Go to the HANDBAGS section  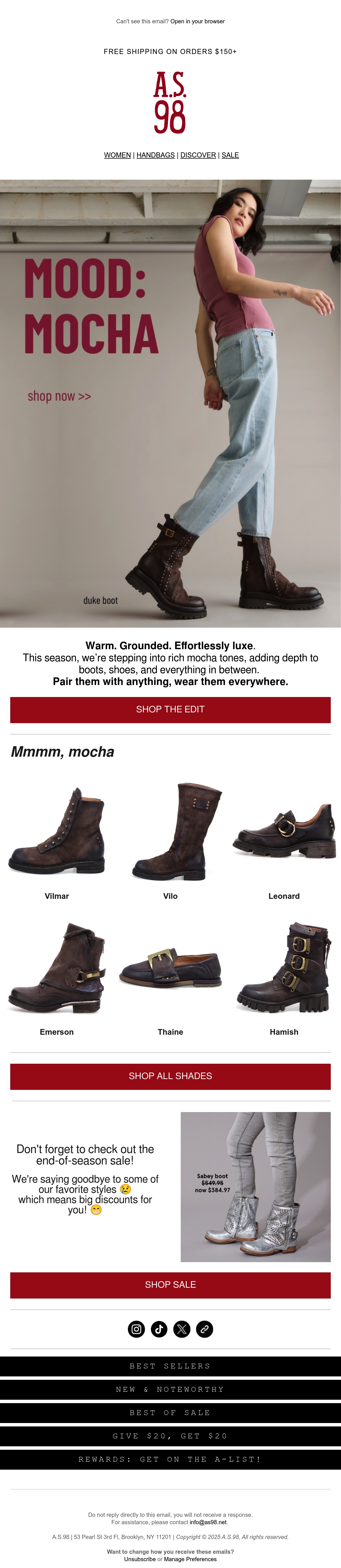[156, 155]
